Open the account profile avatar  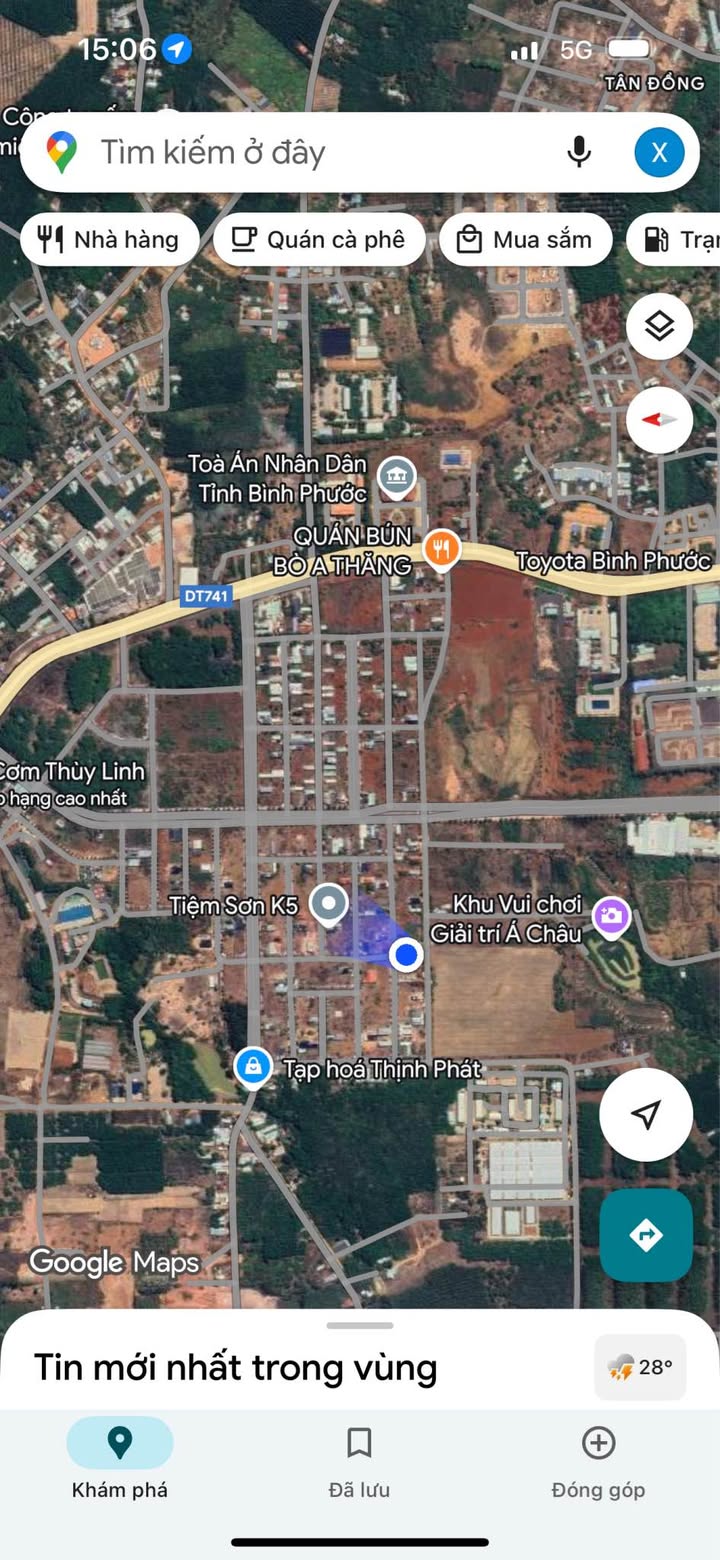(659, 152)
